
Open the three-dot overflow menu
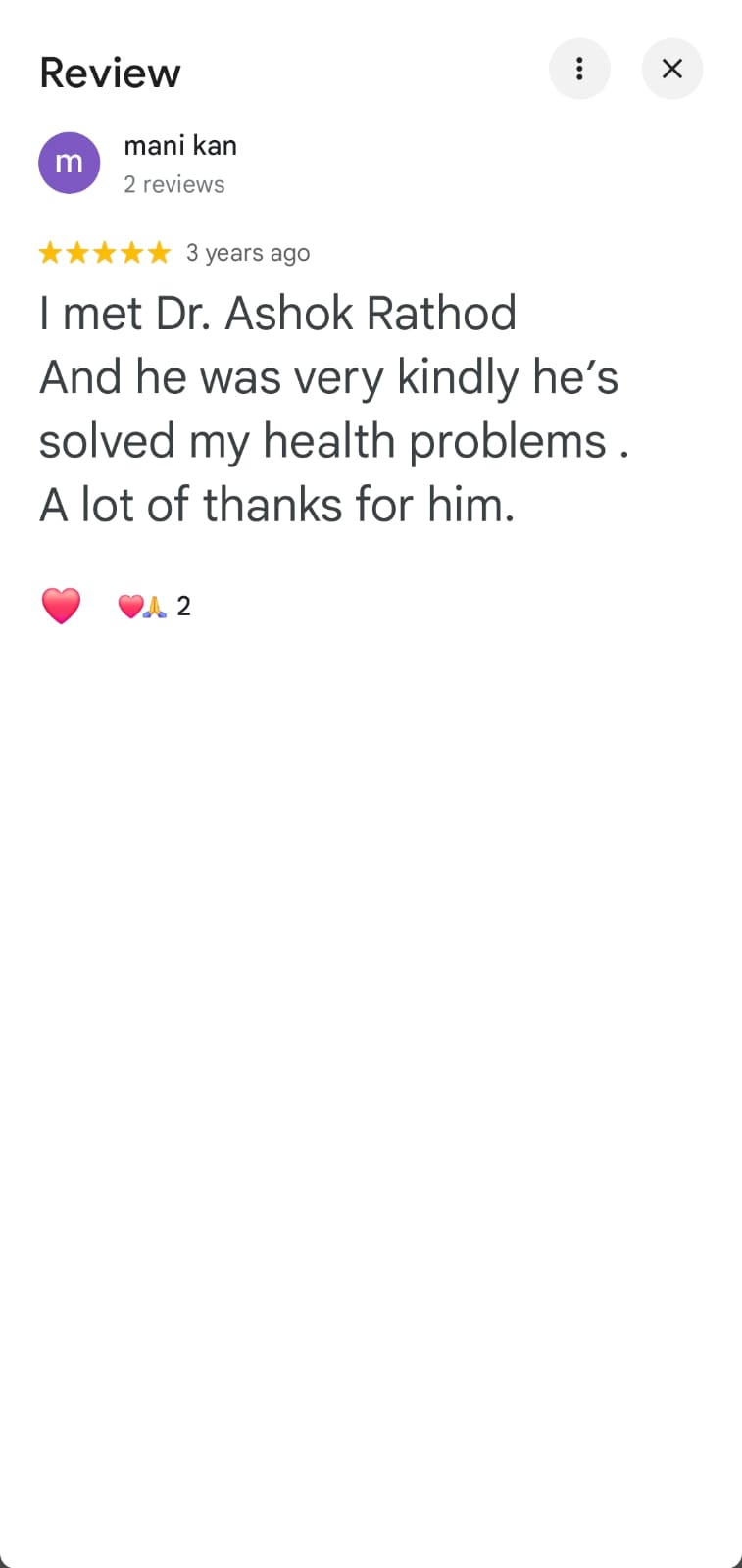(x=579, y=69)
